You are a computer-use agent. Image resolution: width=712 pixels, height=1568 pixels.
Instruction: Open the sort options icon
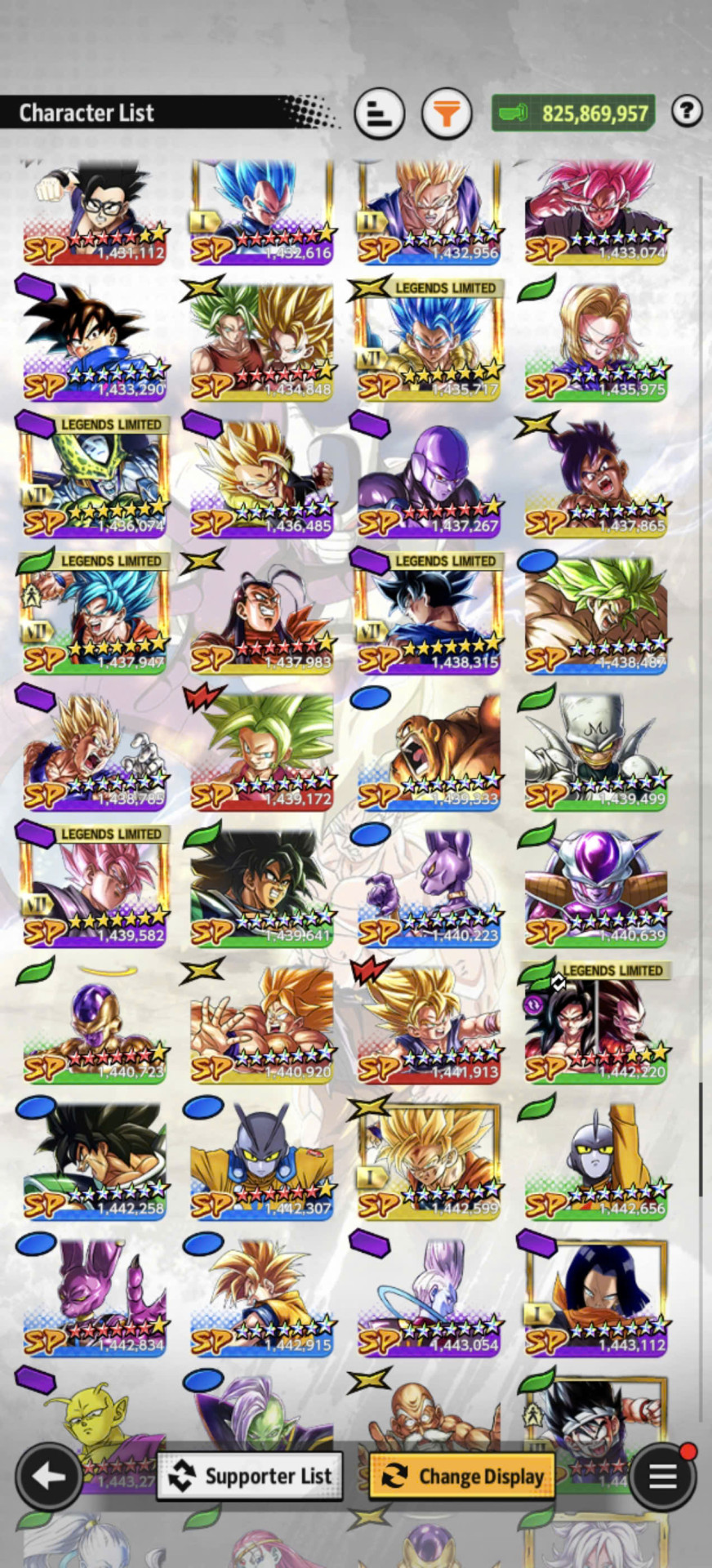coord(380,113)
